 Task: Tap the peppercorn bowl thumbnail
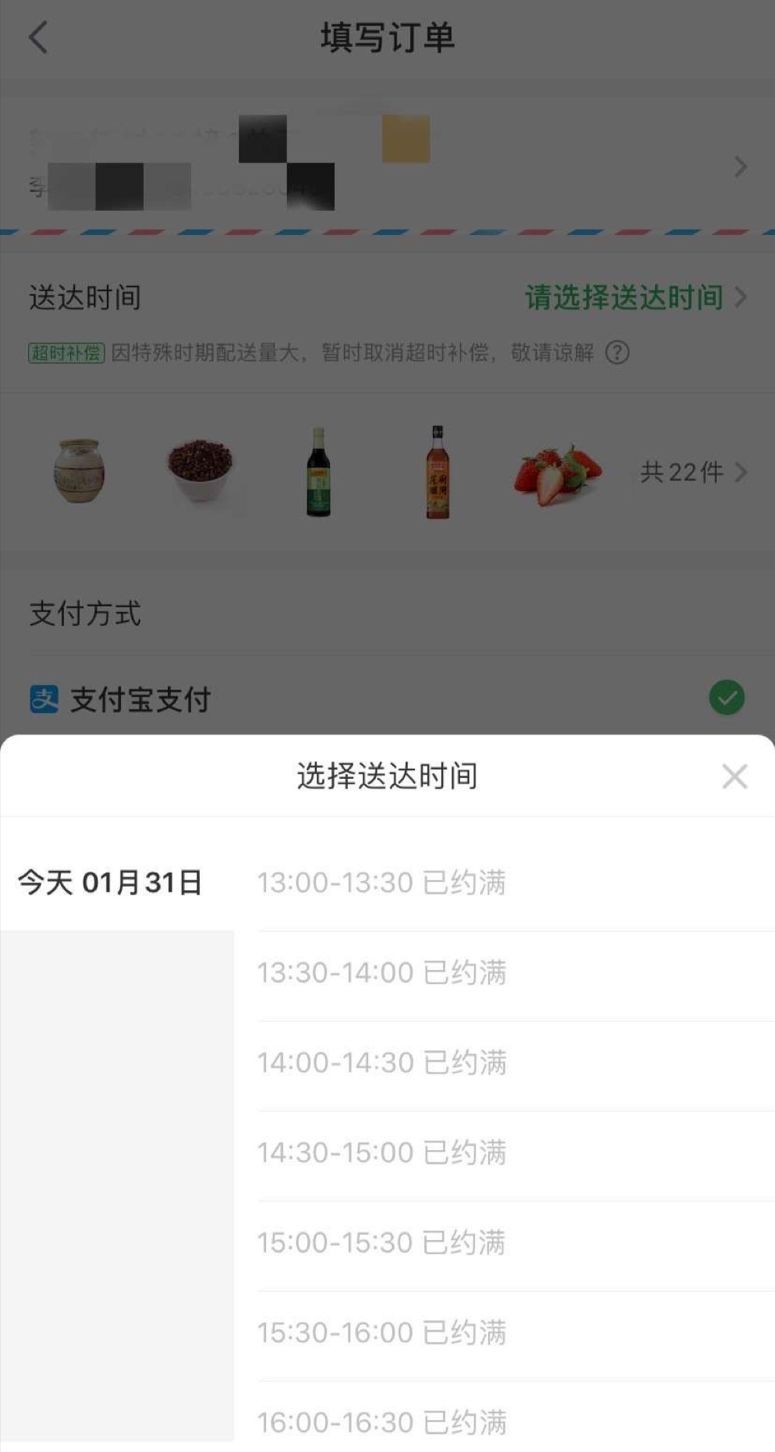(x=199, y=470)
